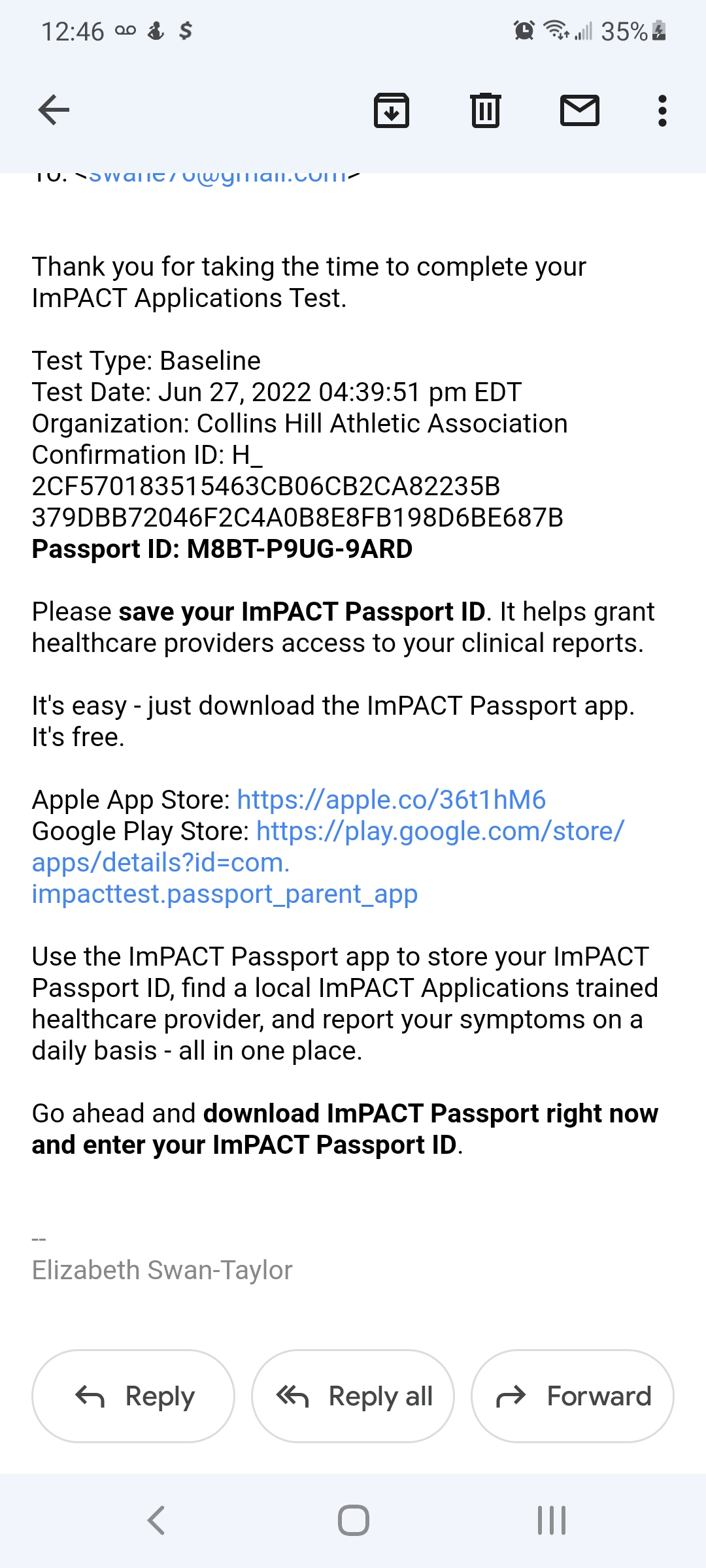
Task: Open recent apps from the navigation bar
Action: point(552,1520)
